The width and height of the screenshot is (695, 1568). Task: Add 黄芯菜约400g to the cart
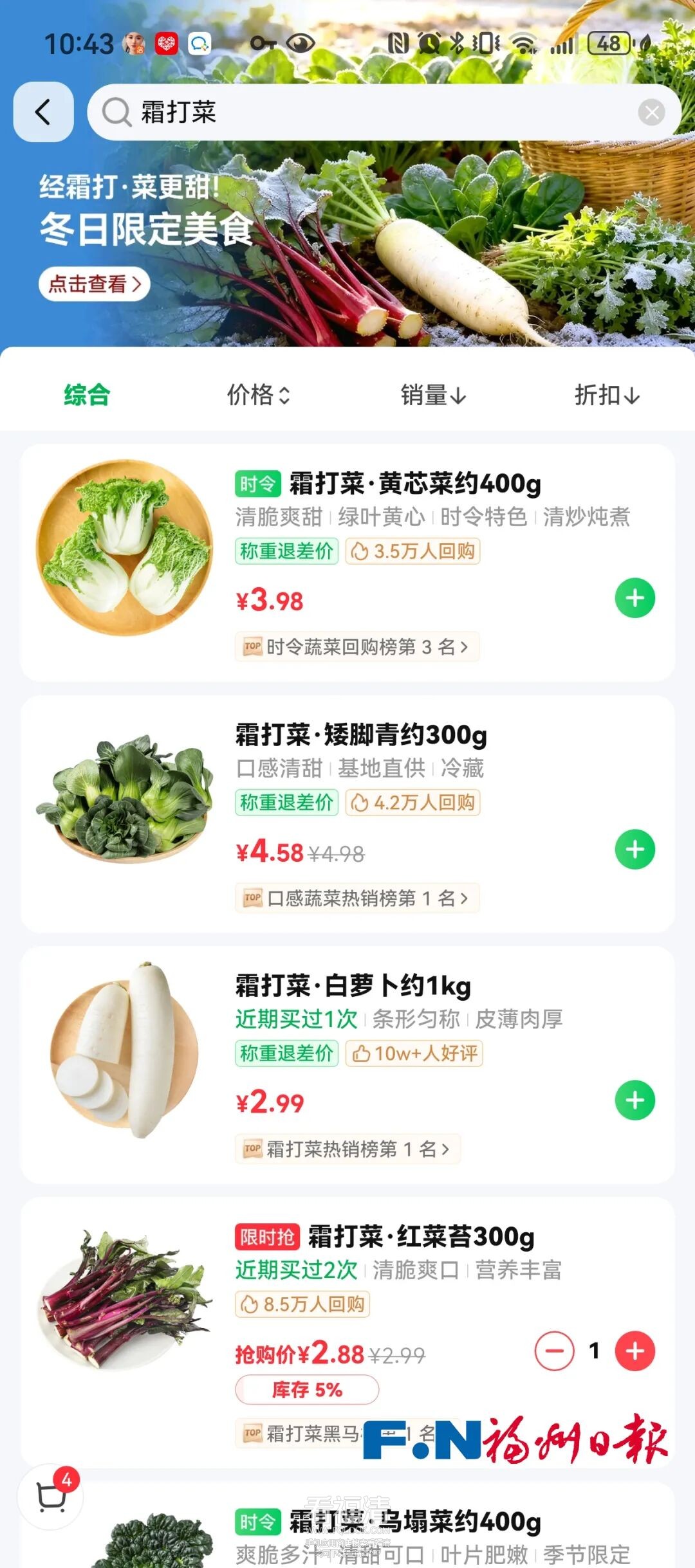635,598
